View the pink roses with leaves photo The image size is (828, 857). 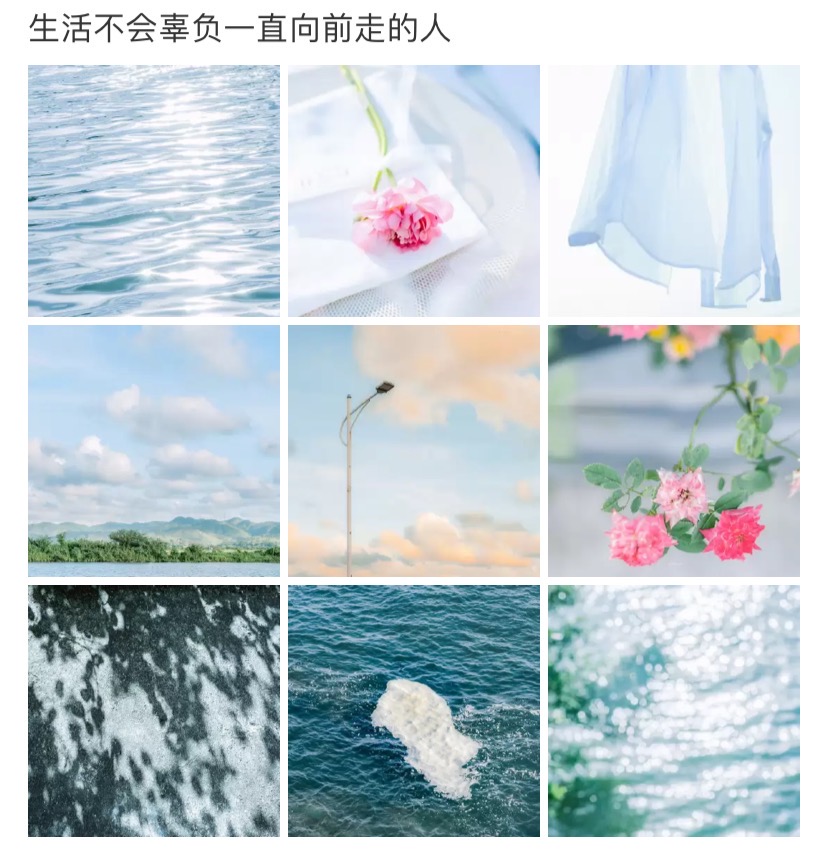pyautogui.click(x=674, y=451)
